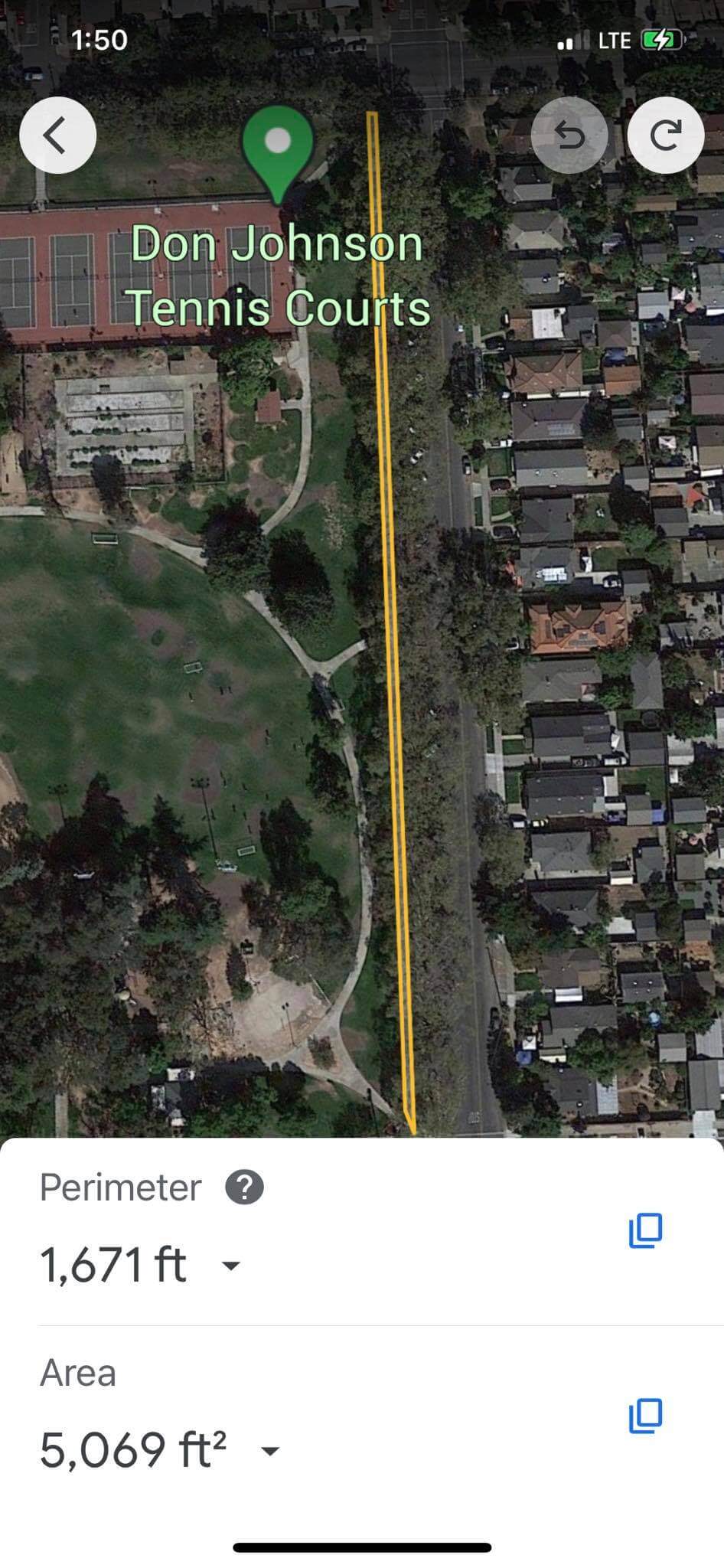724x1568 pixels.
Task: Tap the redo arrow button
Action: coord(665,136)
